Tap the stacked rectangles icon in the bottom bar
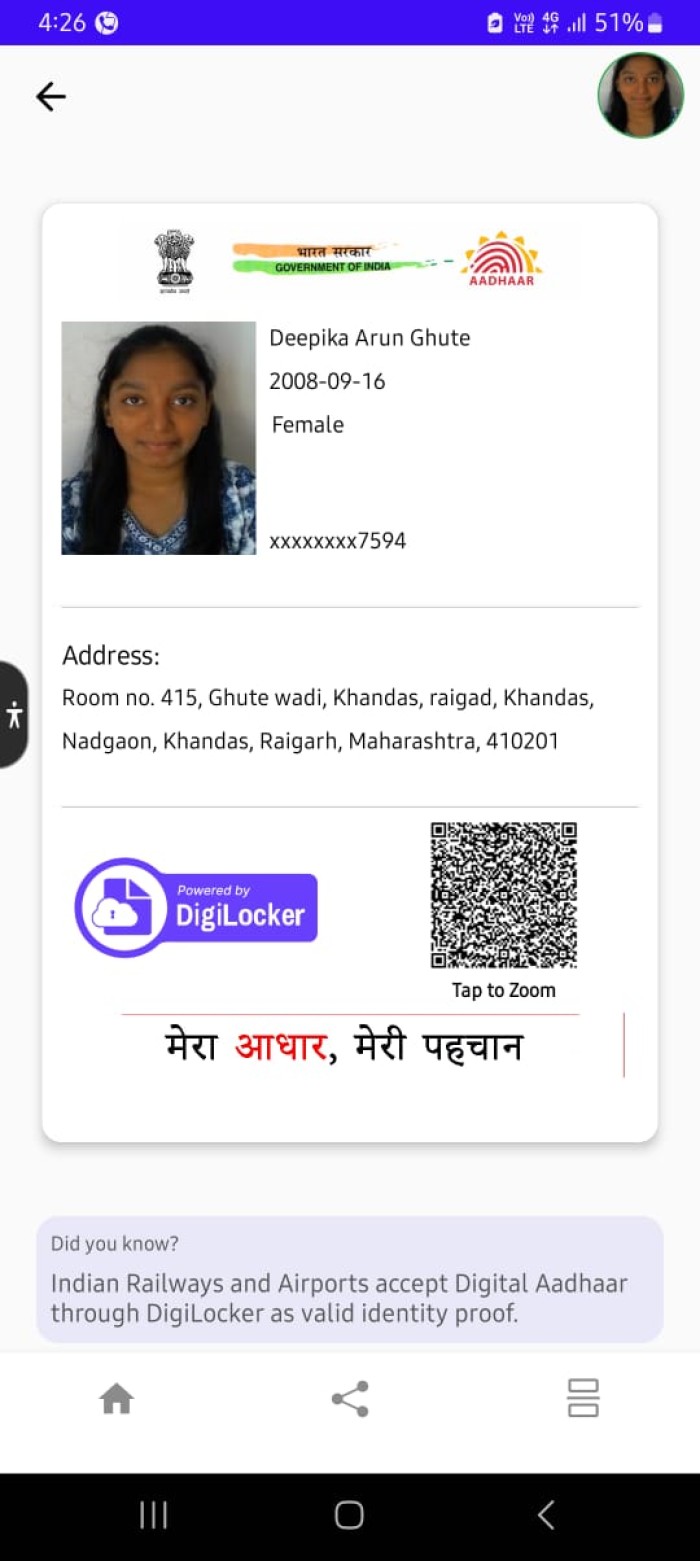 tap(582, 1398)
